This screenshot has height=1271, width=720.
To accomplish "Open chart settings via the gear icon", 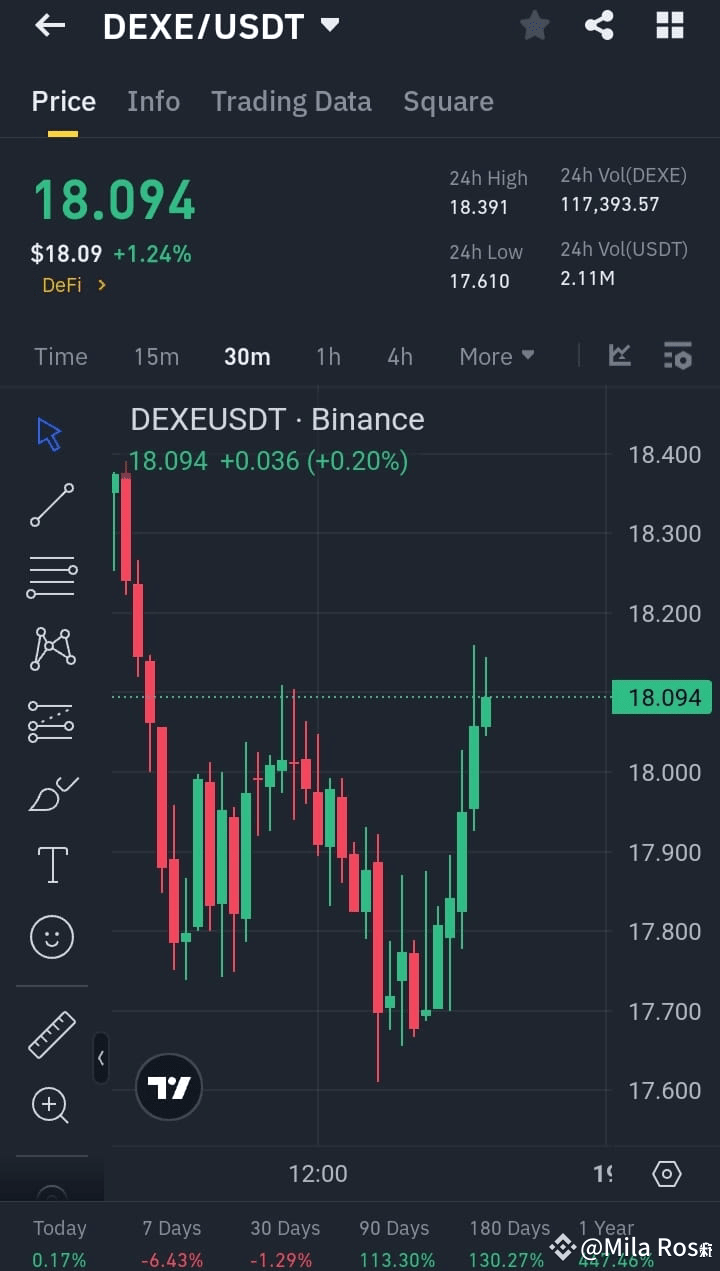I will [x=666, y=1173].
